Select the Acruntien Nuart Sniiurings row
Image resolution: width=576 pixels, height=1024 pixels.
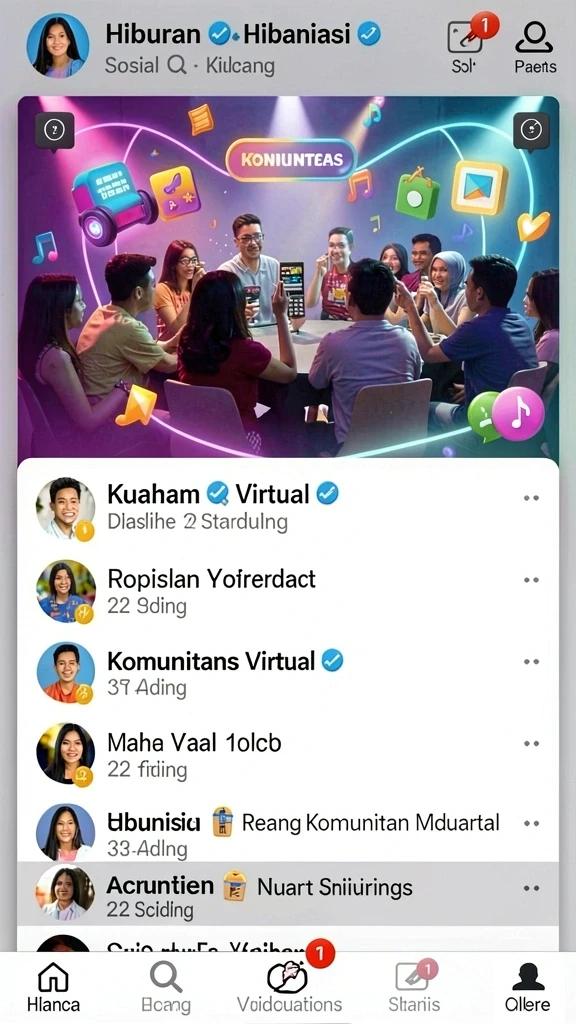pyautogui.click(x=288, y=893)
